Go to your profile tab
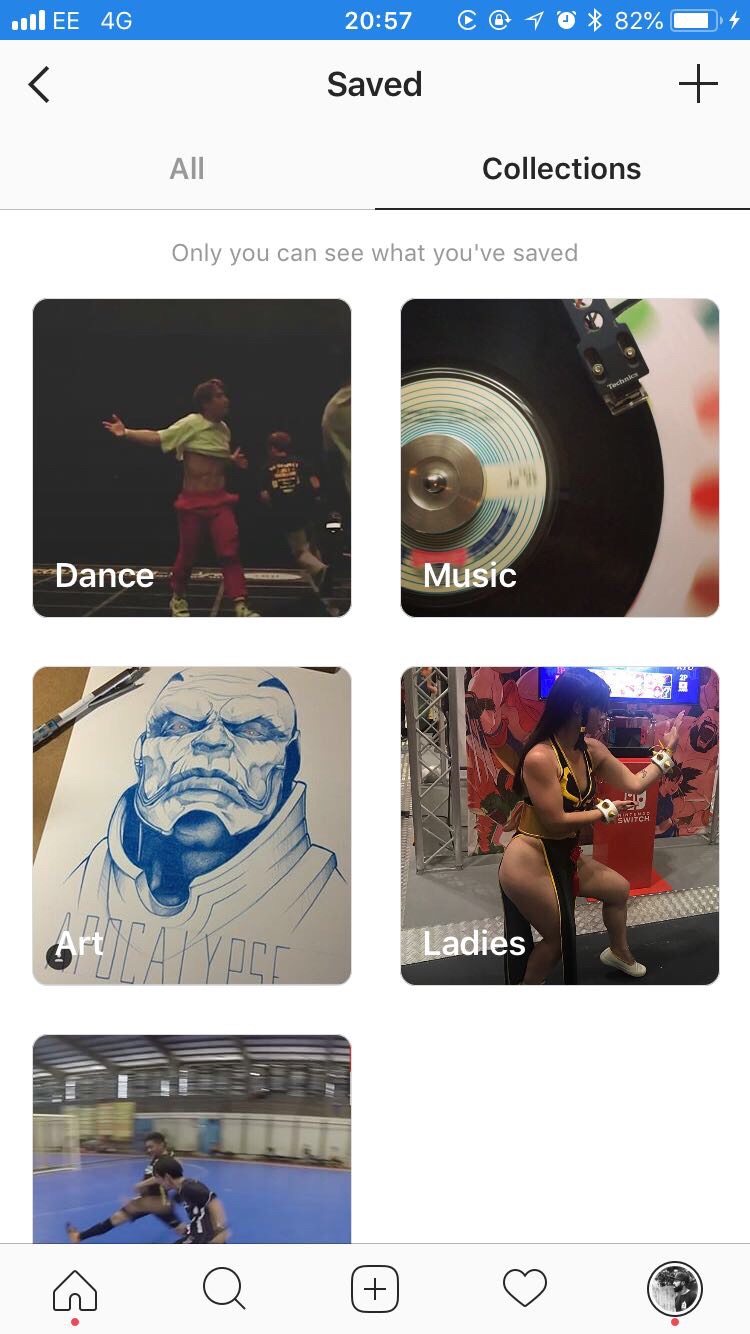The height and width of the screenshot is (1334, 750). (675, 1290)
